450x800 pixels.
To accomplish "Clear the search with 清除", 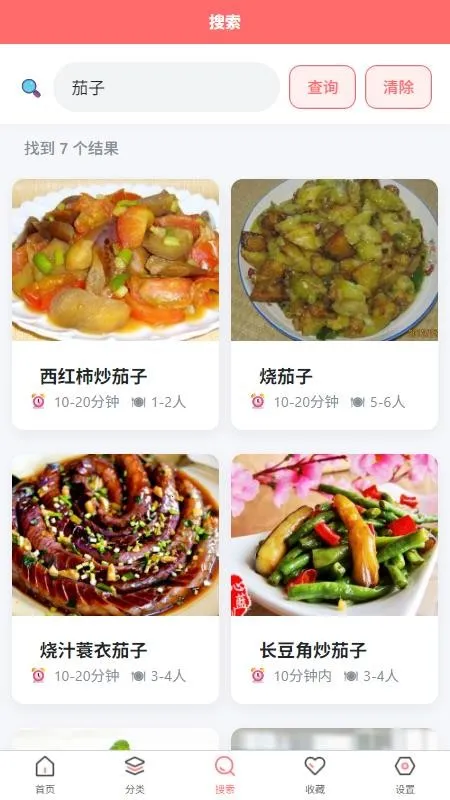I will 398,87.
